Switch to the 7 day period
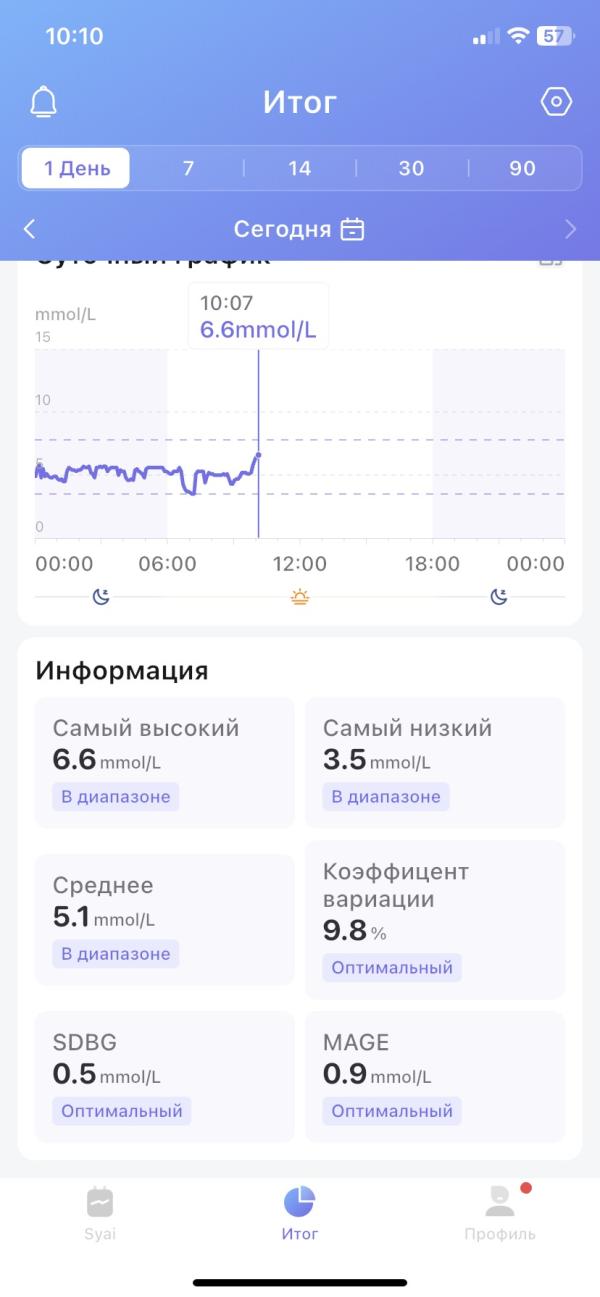 [188, 168]
